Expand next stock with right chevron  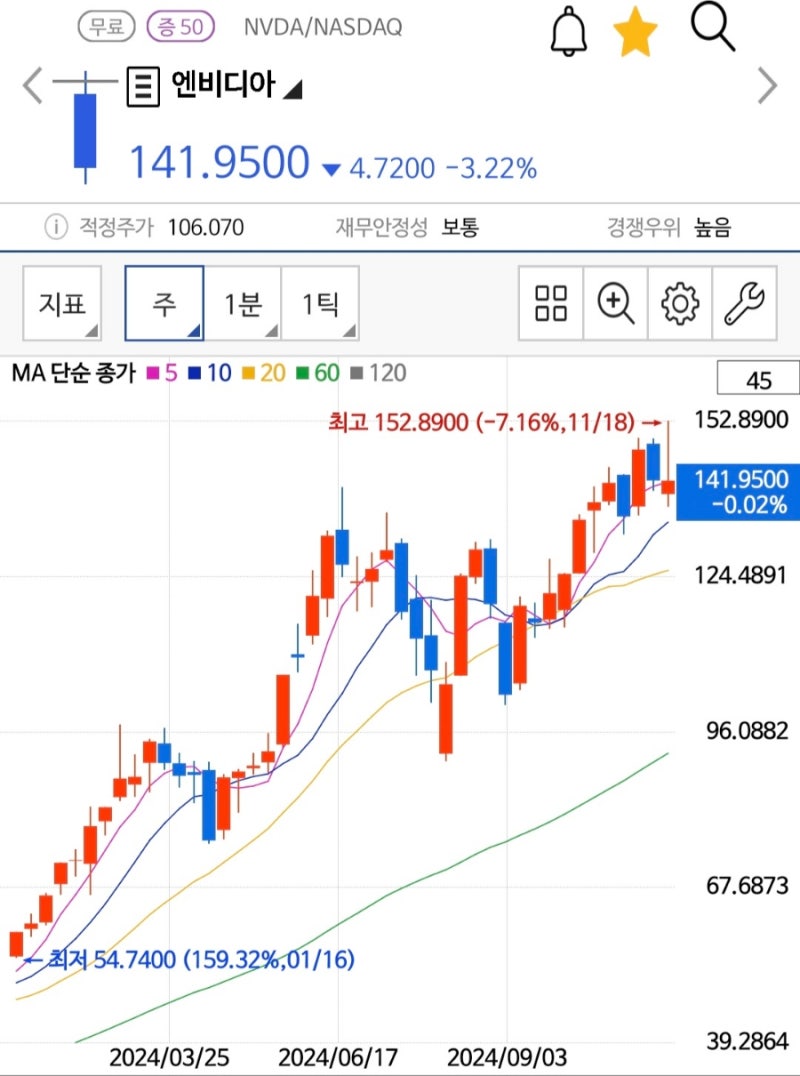click(x=768, y=86)
